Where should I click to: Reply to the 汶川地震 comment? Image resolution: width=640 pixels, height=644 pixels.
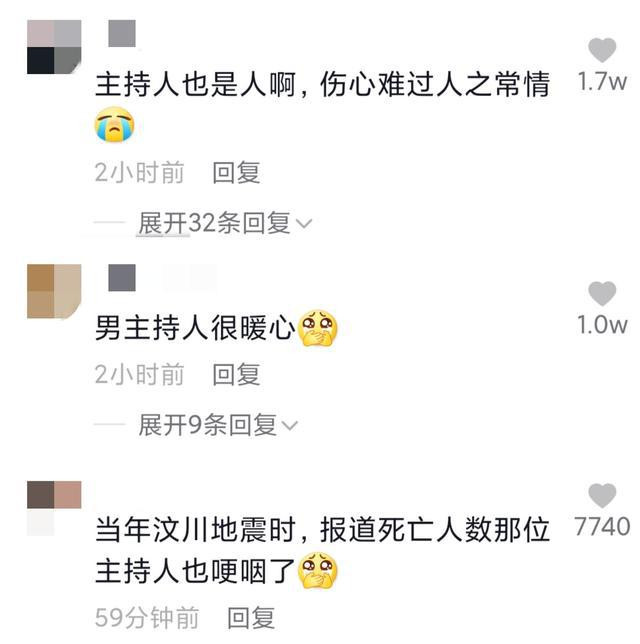251,617
